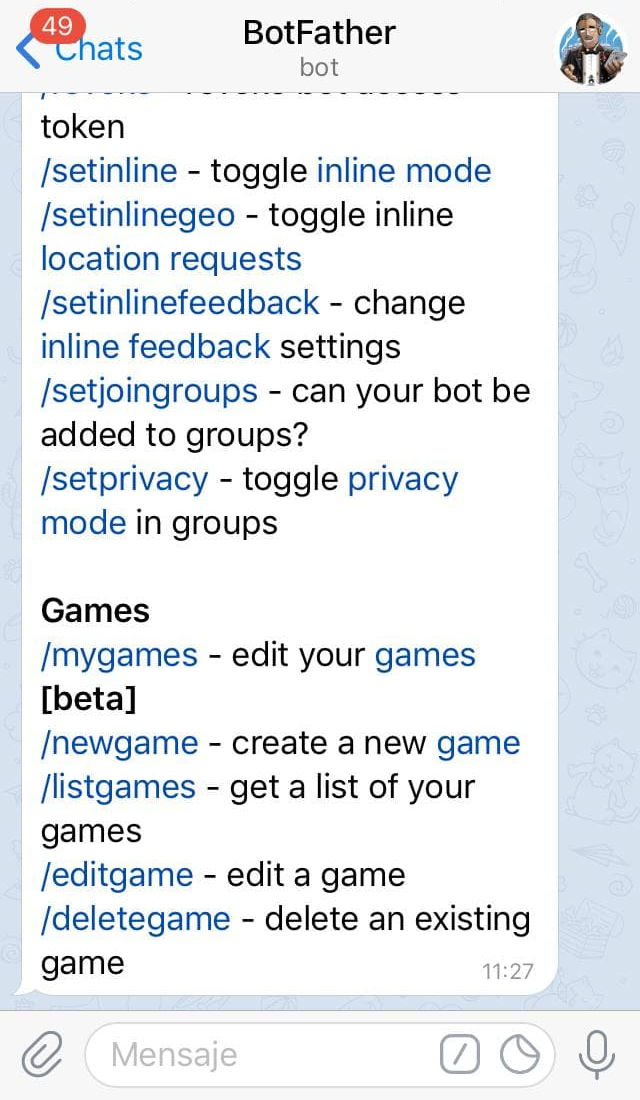Focus the Mensaje text field
The height and width of the screenshot is (1100, 640).
[x=260, y=1054]
